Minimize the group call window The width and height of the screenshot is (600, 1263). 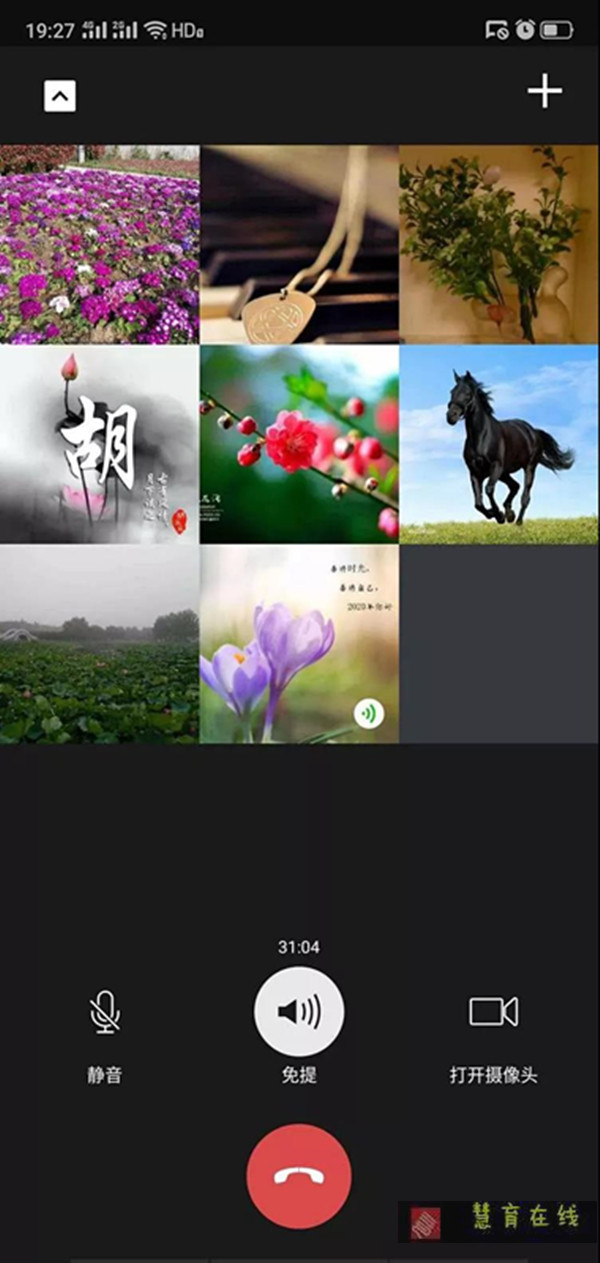pyautogui.click(x=60, y=96)
